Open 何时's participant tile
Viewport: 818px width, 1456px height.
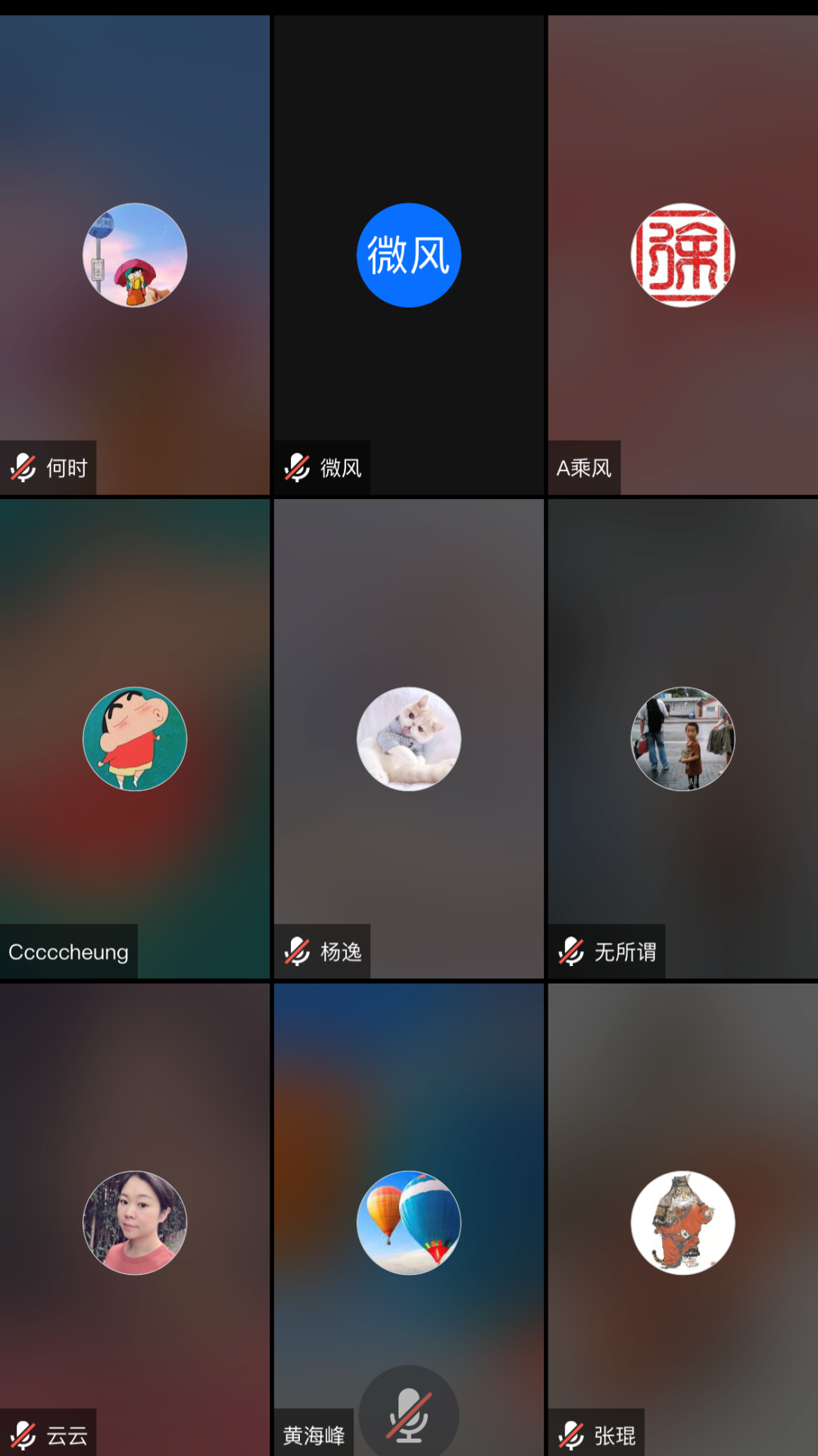click(x=135, y=255)
